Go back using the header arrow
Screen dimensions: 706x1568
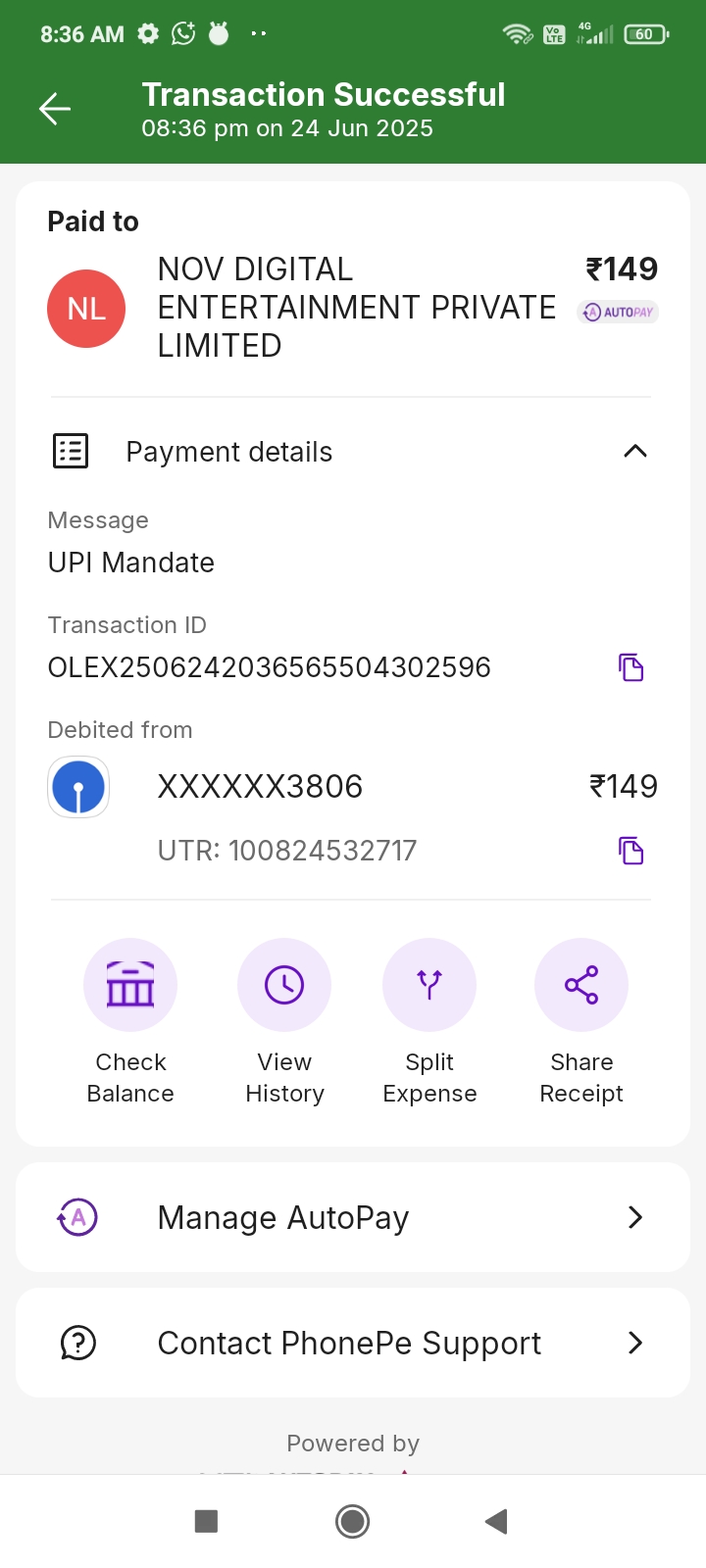pos(55,109)
